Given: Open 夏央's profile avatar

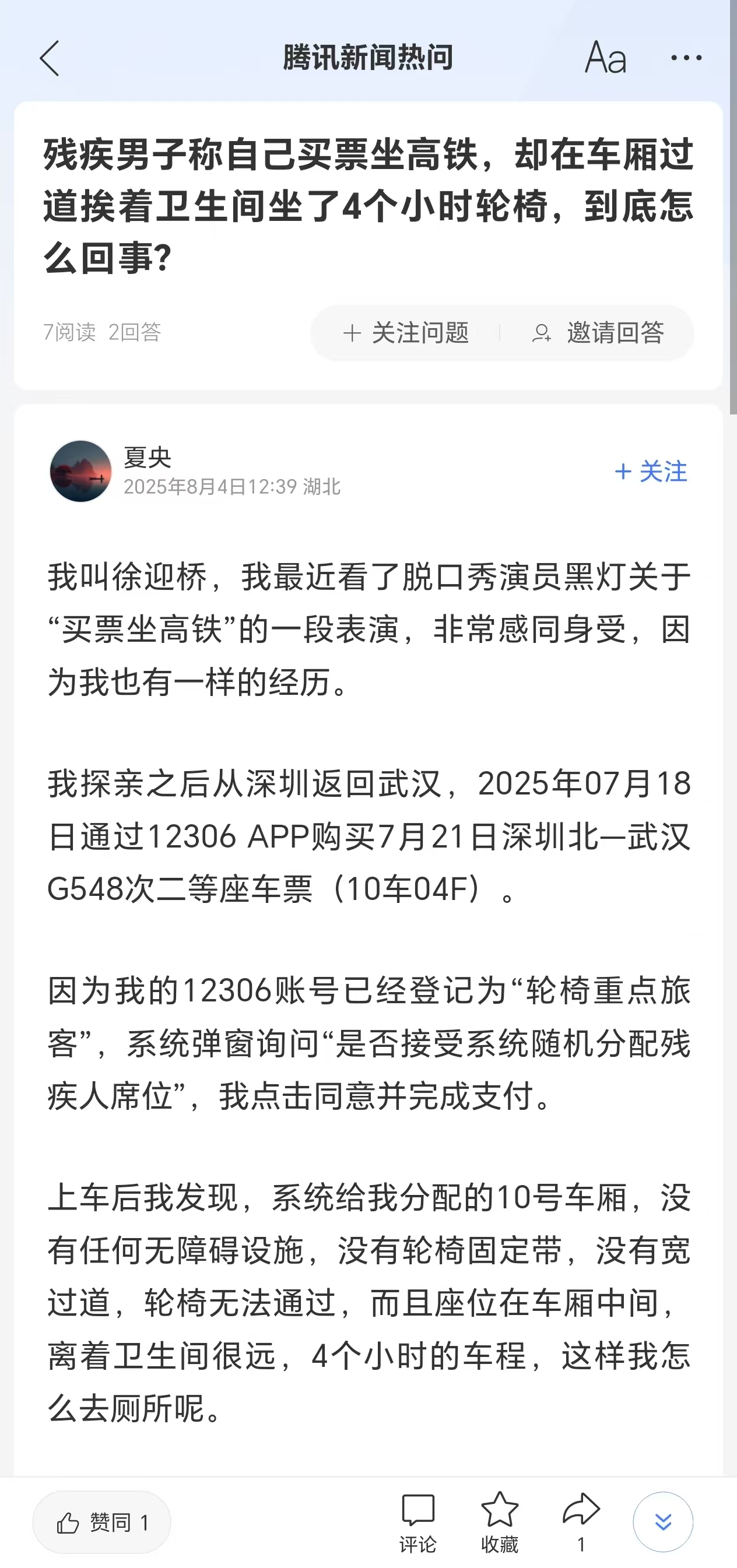Looking at the screenshot, I should (80, 471).
